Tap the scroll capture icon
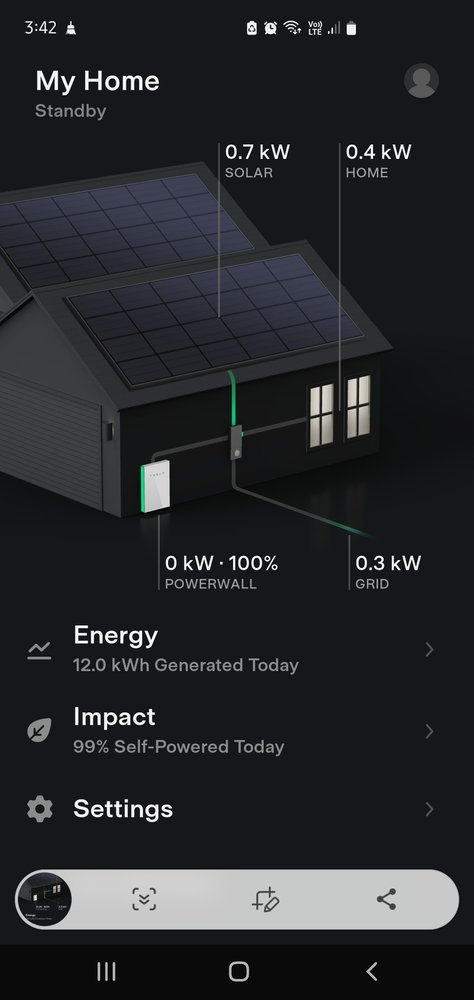 (x=144, y=899)
